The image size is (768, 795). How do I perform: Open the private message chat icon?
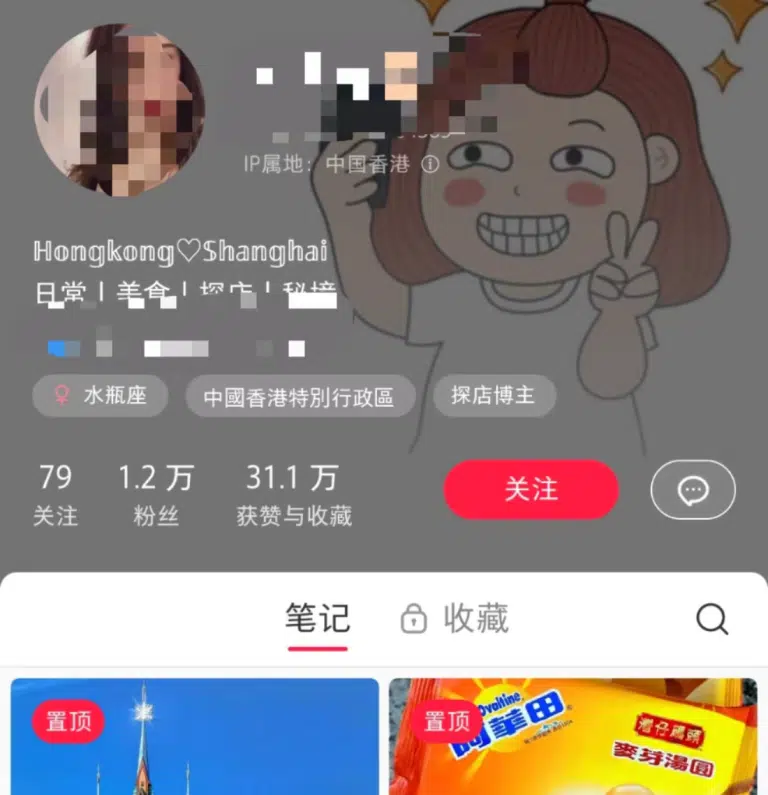tap(693, 490)
